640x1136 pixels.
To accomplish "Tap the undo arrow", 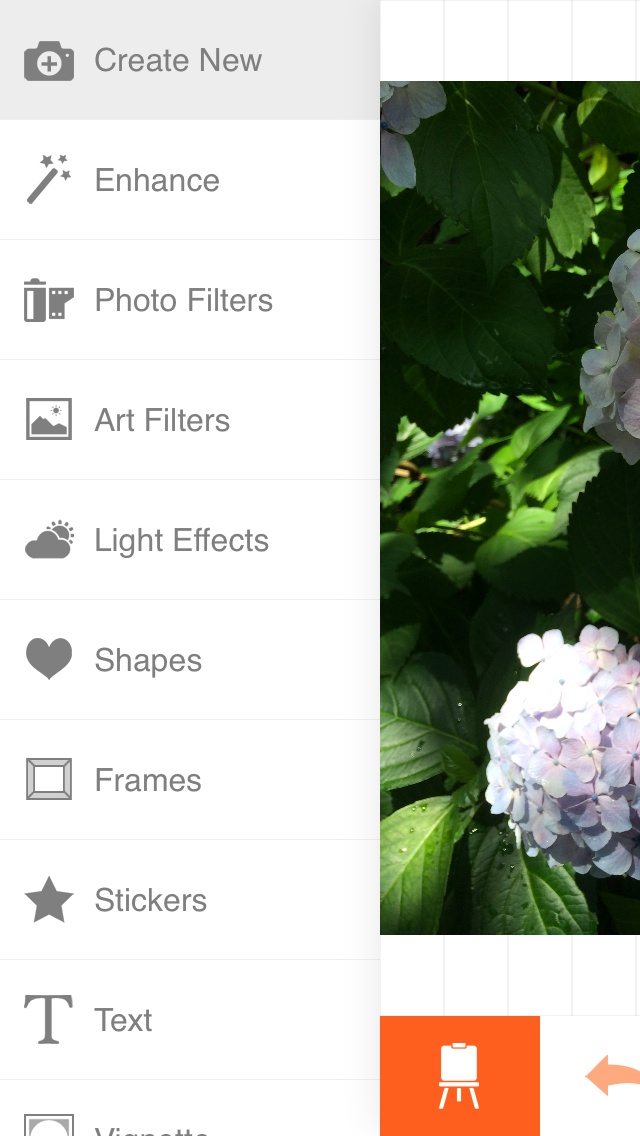I will (x=612, y=1076).
